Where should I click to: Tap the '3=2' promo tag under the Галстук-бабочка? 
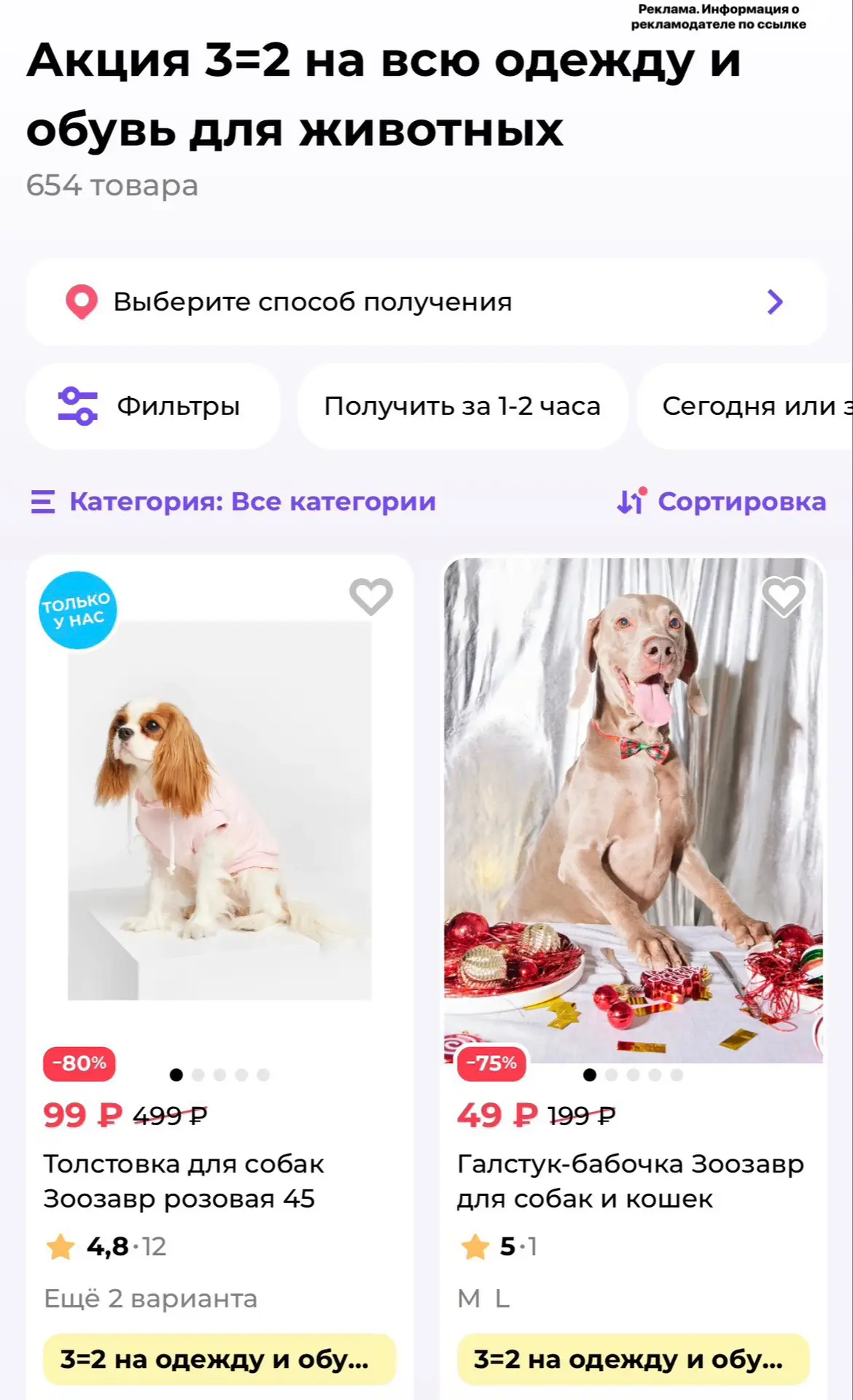[x=633, y=1359]
